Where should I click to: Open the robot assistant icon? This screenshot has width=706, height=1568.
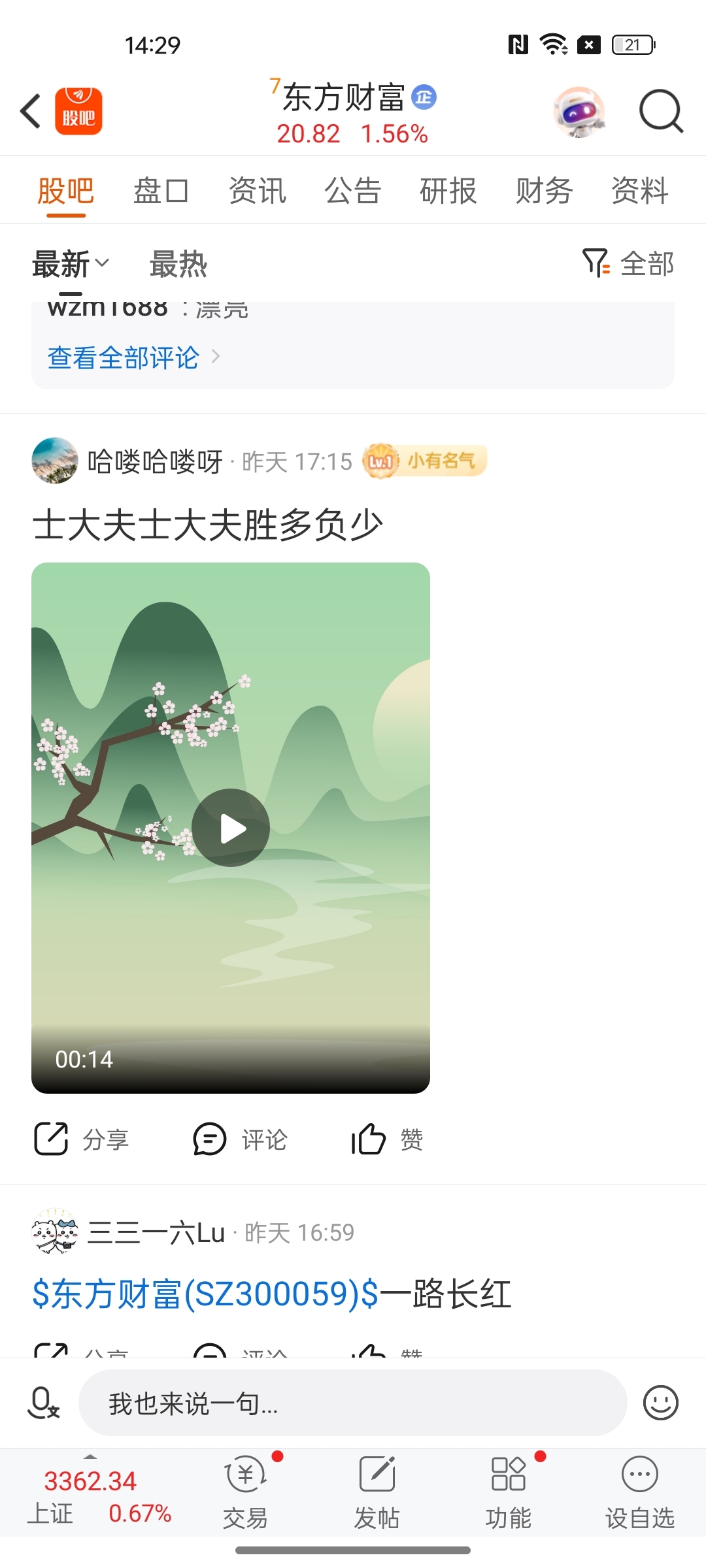click(579, 112)
